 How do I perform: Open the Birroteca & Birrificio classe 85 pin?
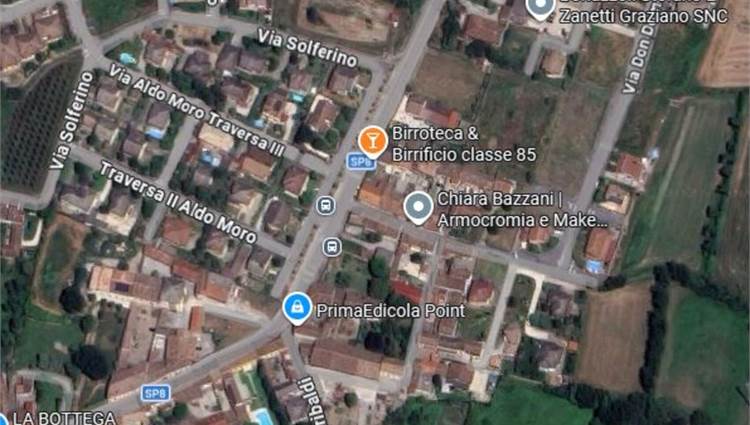tap(371, 138)
